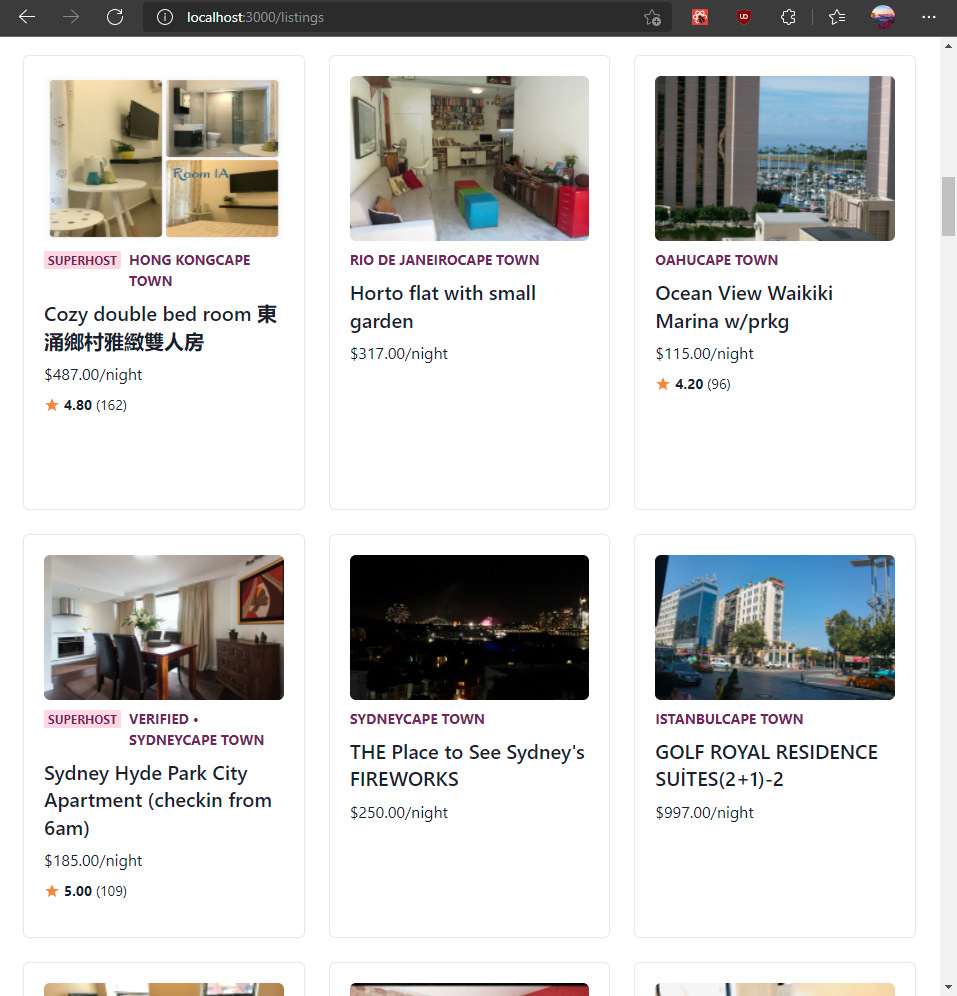Viewport: 957px width, 996px height.
Task: Open the Horto flat with small garden listing
Action: tap(443, 306)
